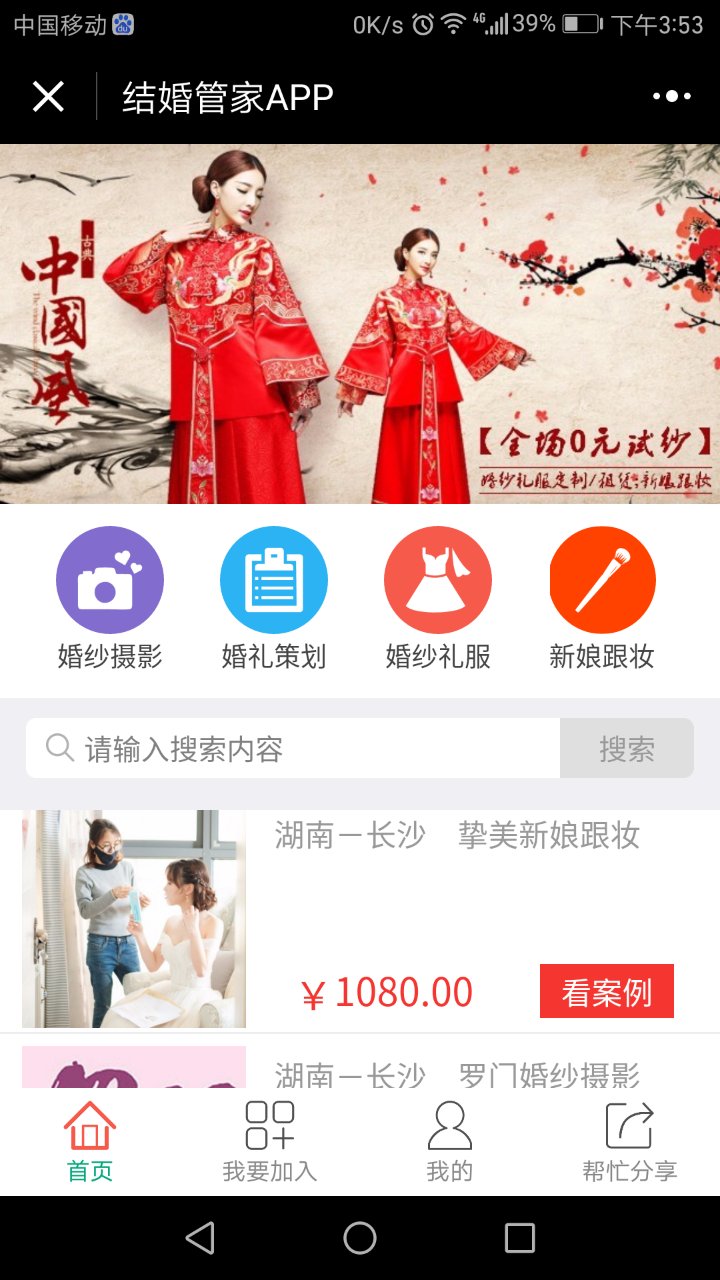Screen dimensions: 720x1280
Task: Tap the 请输入搜索内容 search field
Action: click(300, 749)
